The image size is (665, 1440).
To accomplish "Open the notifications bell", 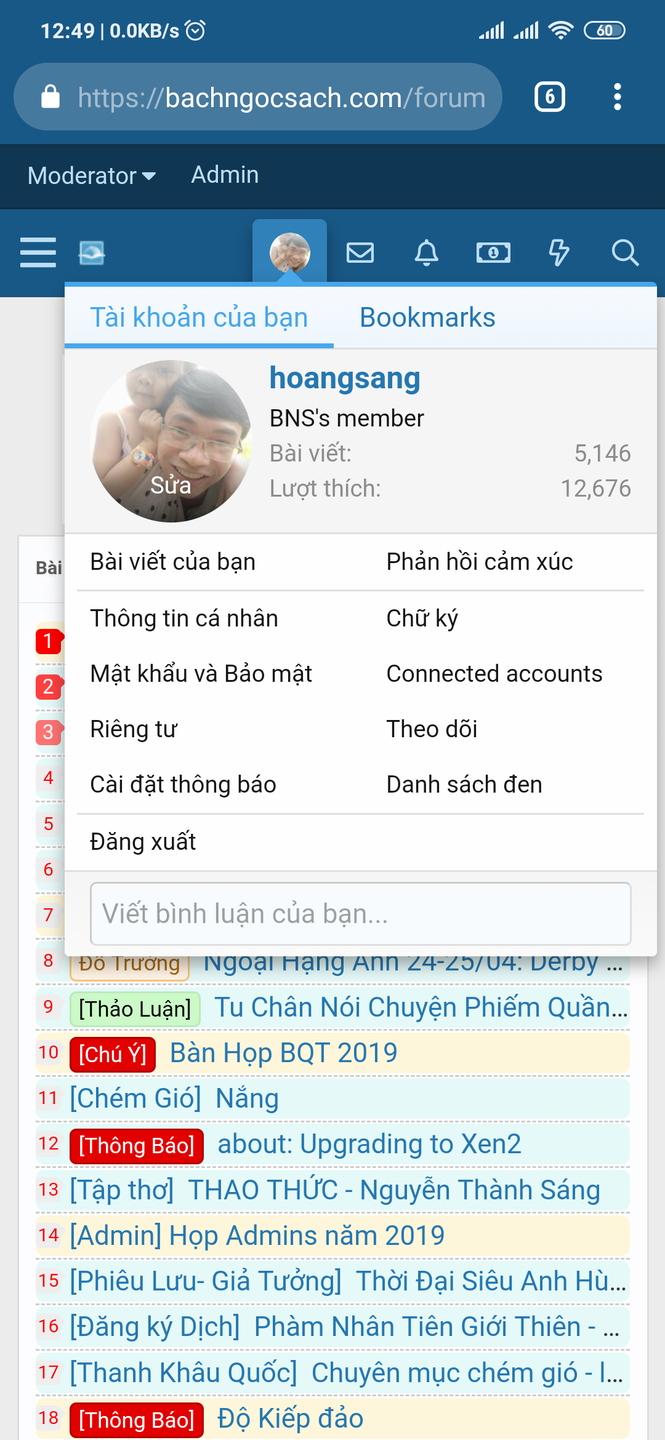I will (427, 253).
